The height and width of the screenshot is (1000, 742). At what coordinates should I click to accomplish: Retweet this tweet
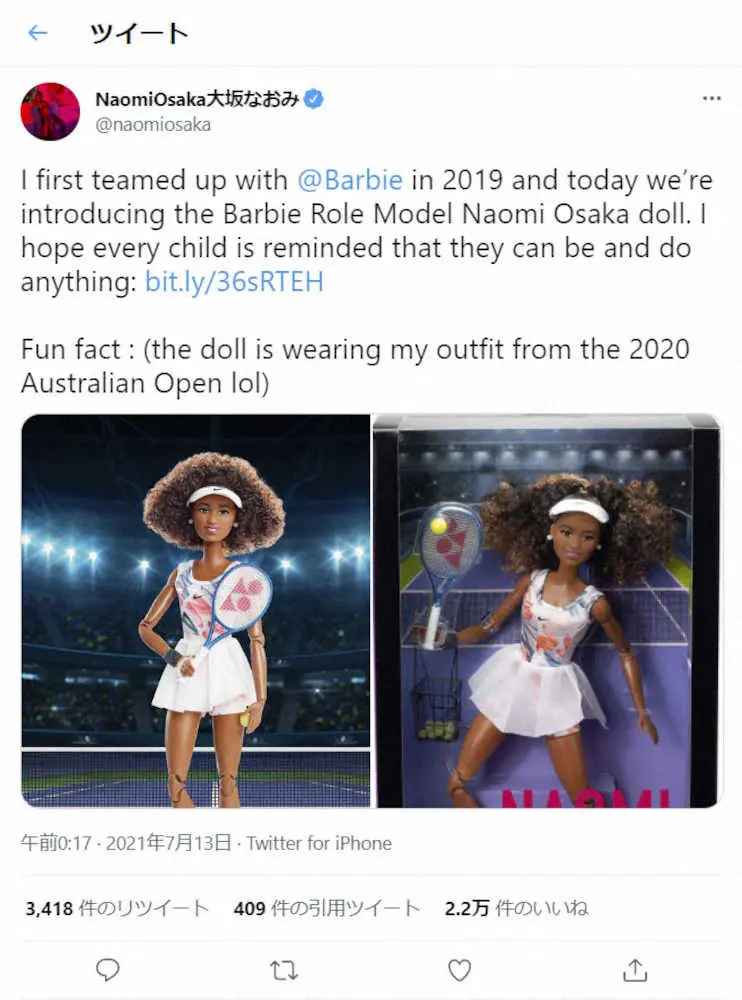pyautogui.click(x=283, y=969)
